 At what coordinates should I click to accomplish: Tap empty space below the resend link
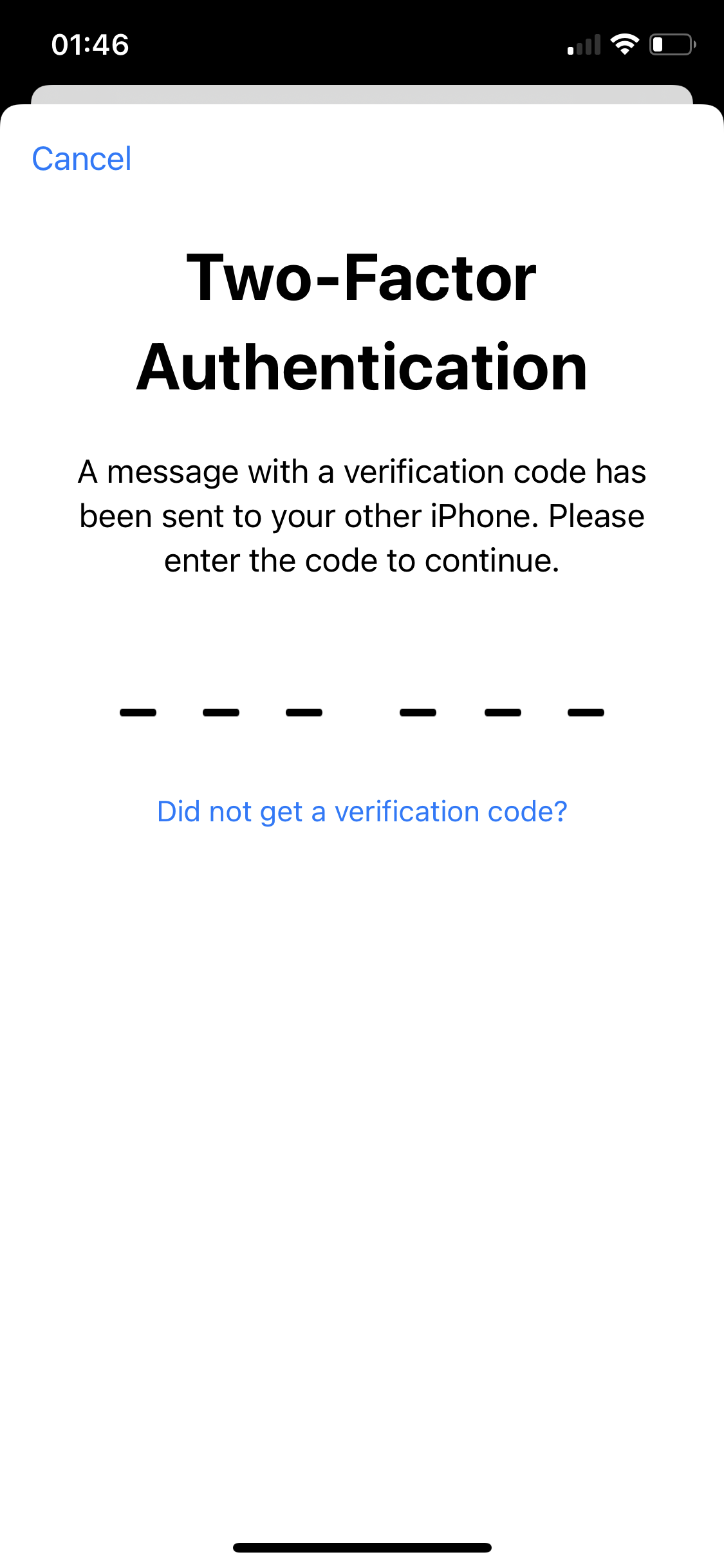click(x=362, y=1094)
